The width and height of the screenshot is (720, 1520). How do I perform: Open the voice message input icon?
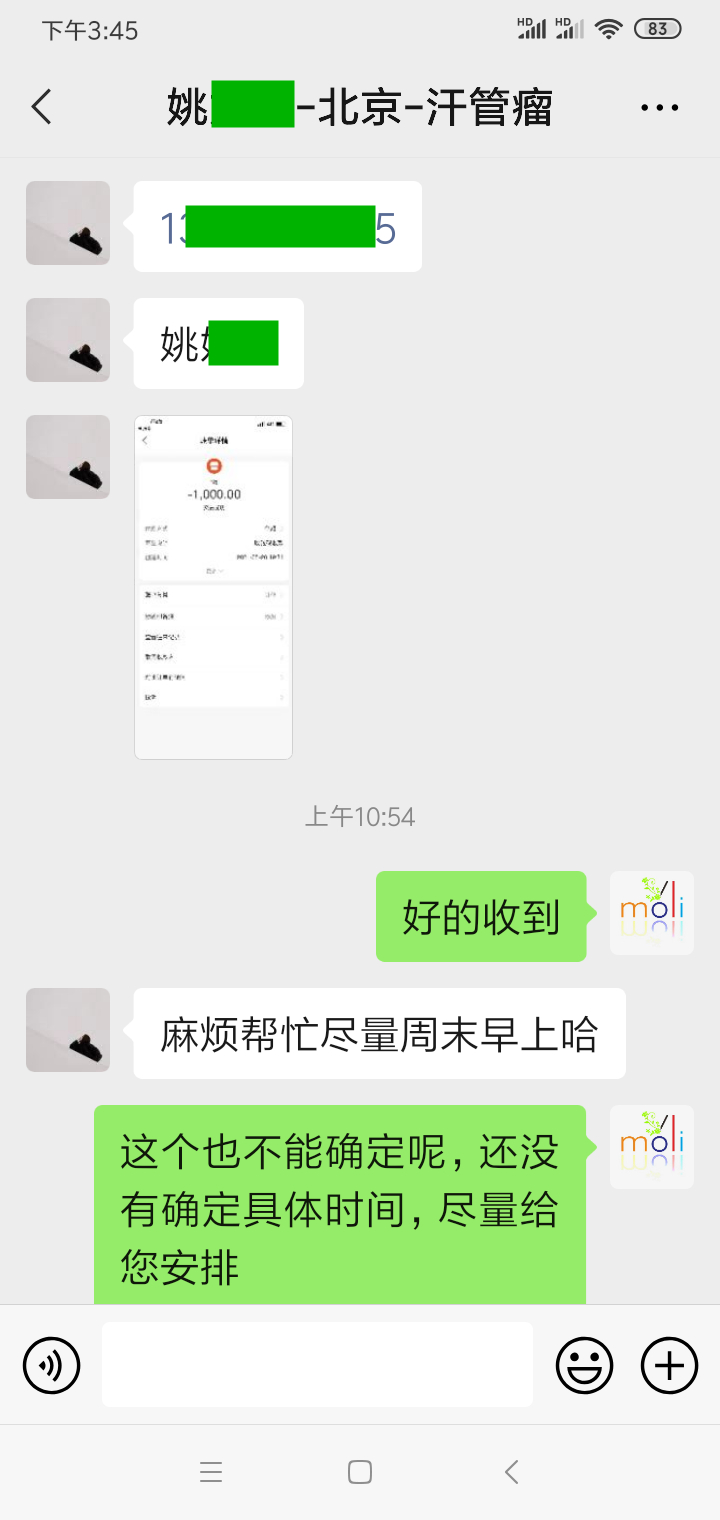pos(50,1364)
